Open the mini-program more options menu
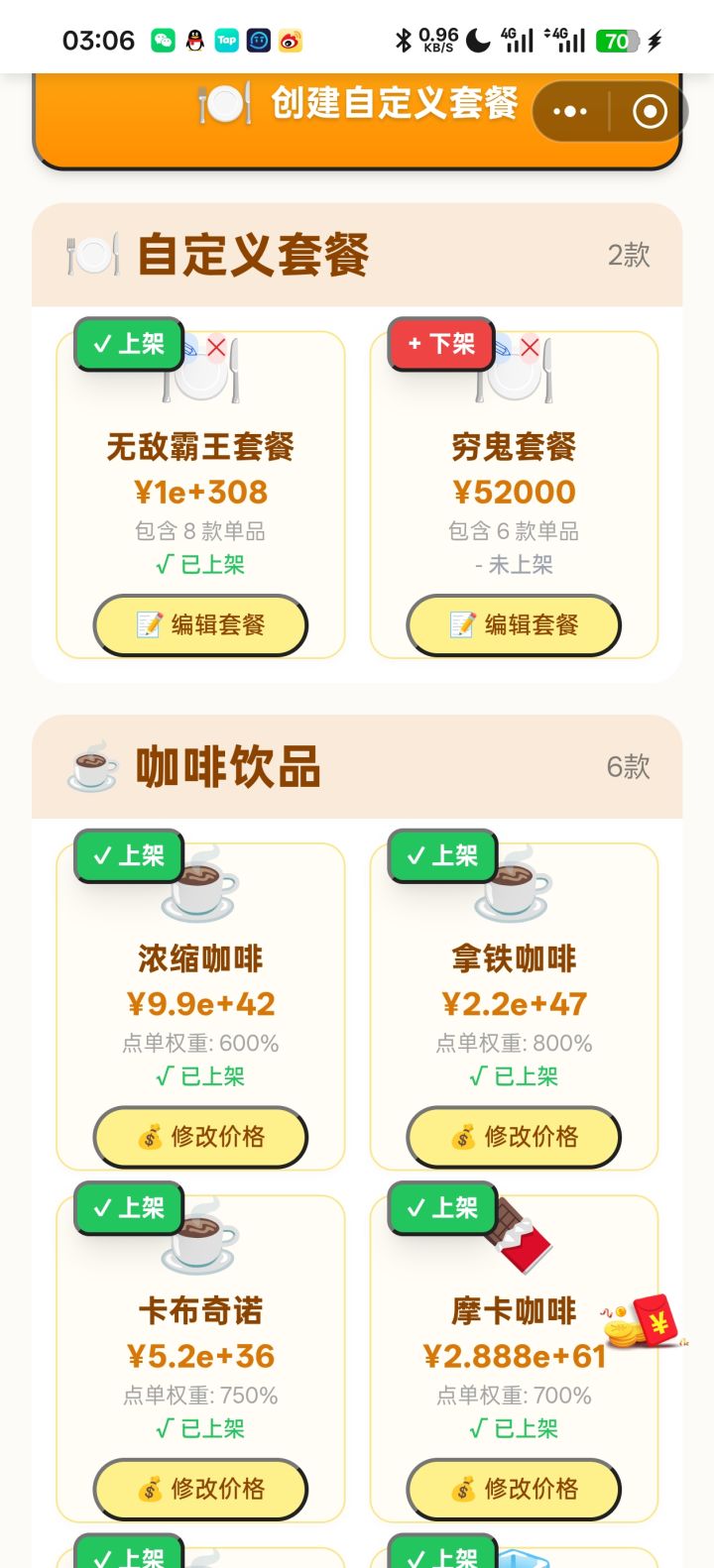This screenshot has height=1568, width=714. click(568, 111)
